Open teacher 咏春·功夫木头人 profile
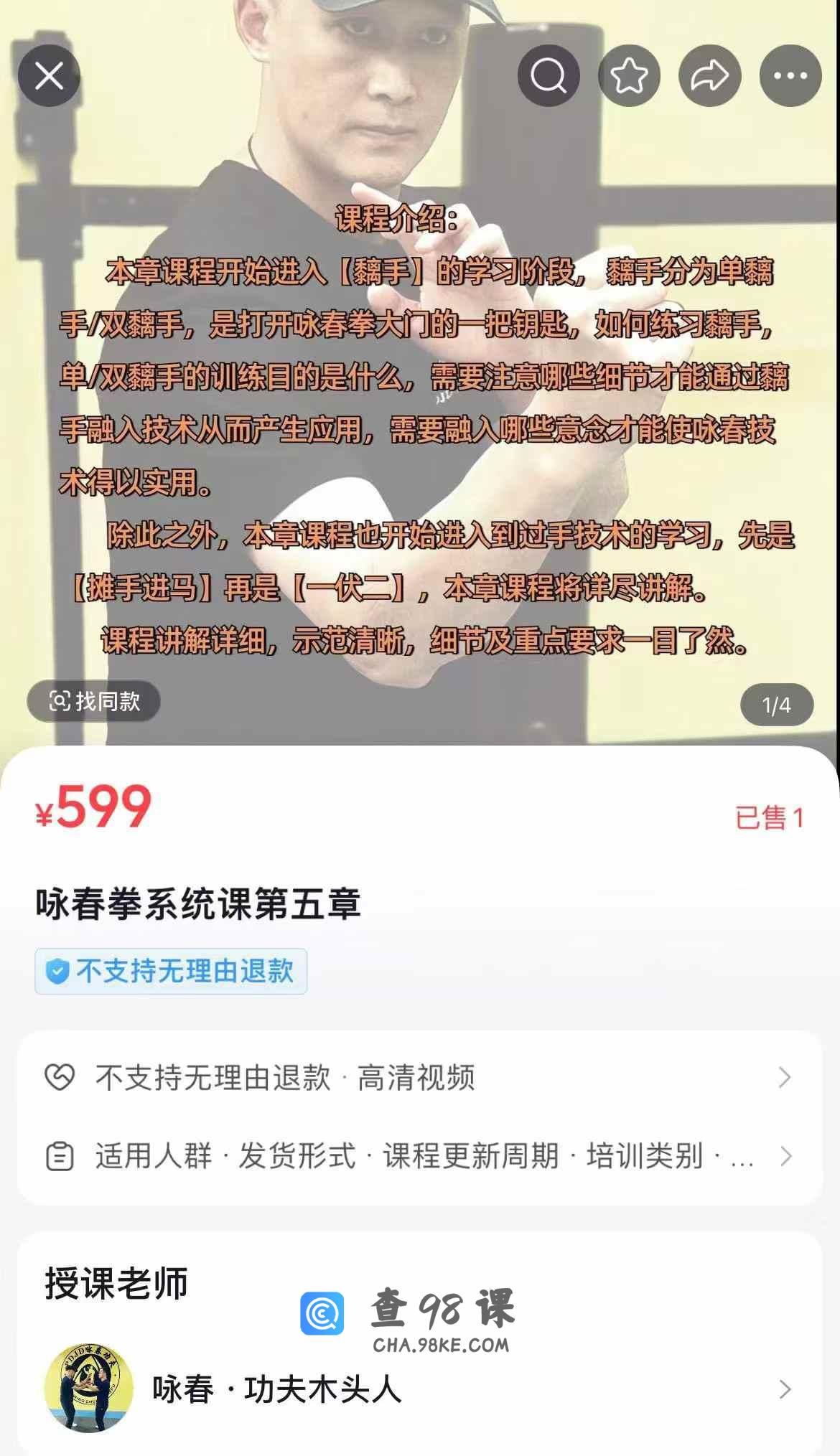Image resolution: width=840 pixels, height=1456 pixels. pyautogui.click(x=420, y=1389)
